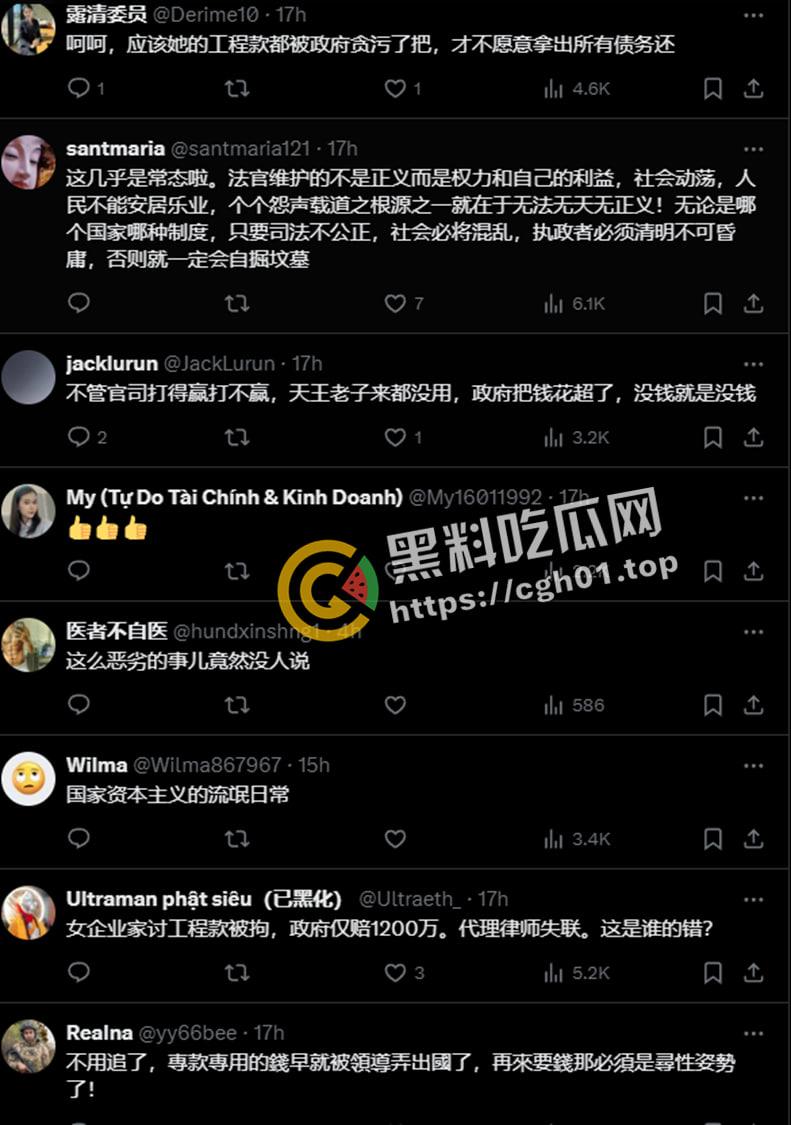Like My's thumbs-up reply
This screenshot has width=791, height=1125.
coord(394,571)
